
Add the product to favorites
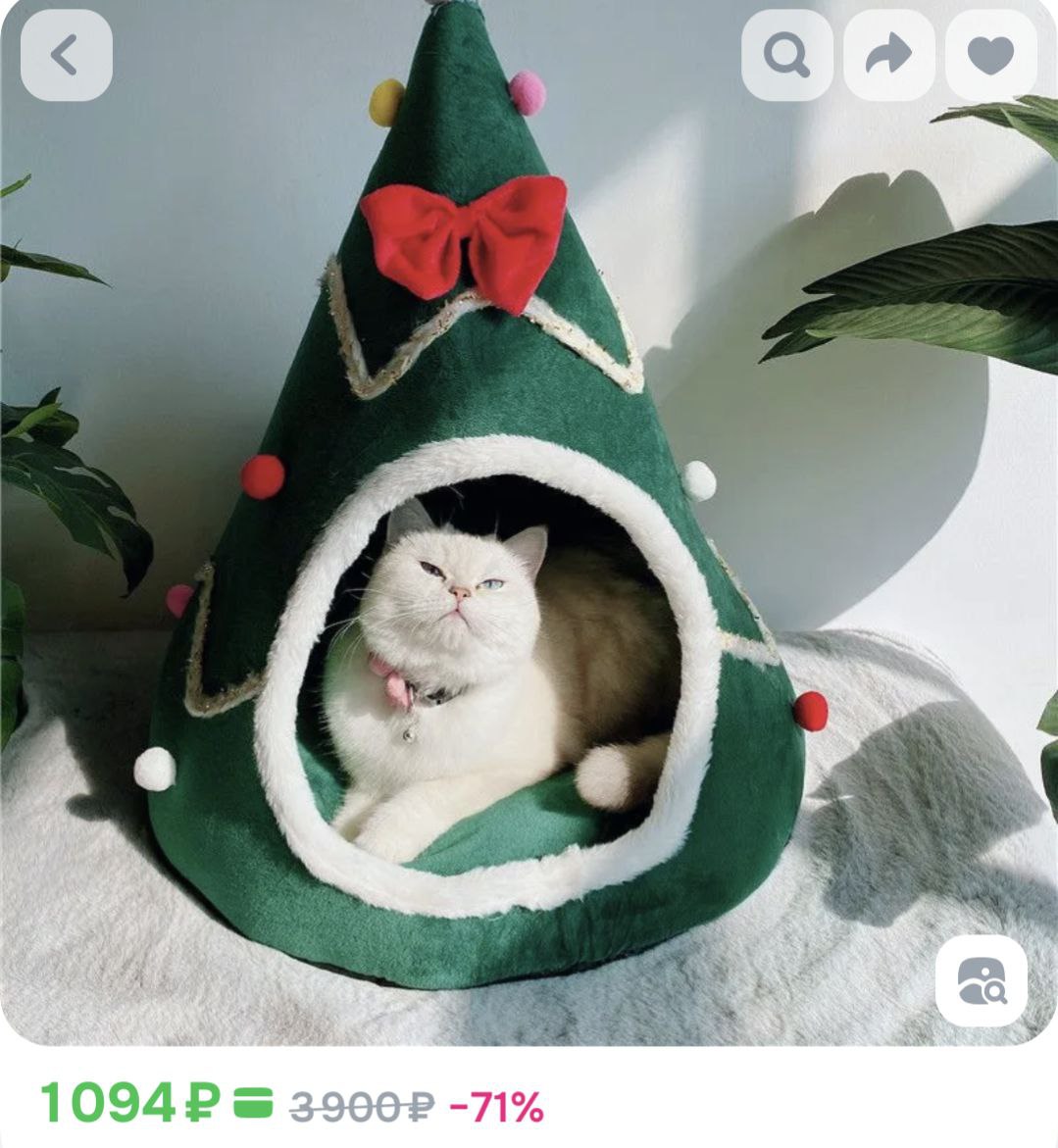(990, 56)
